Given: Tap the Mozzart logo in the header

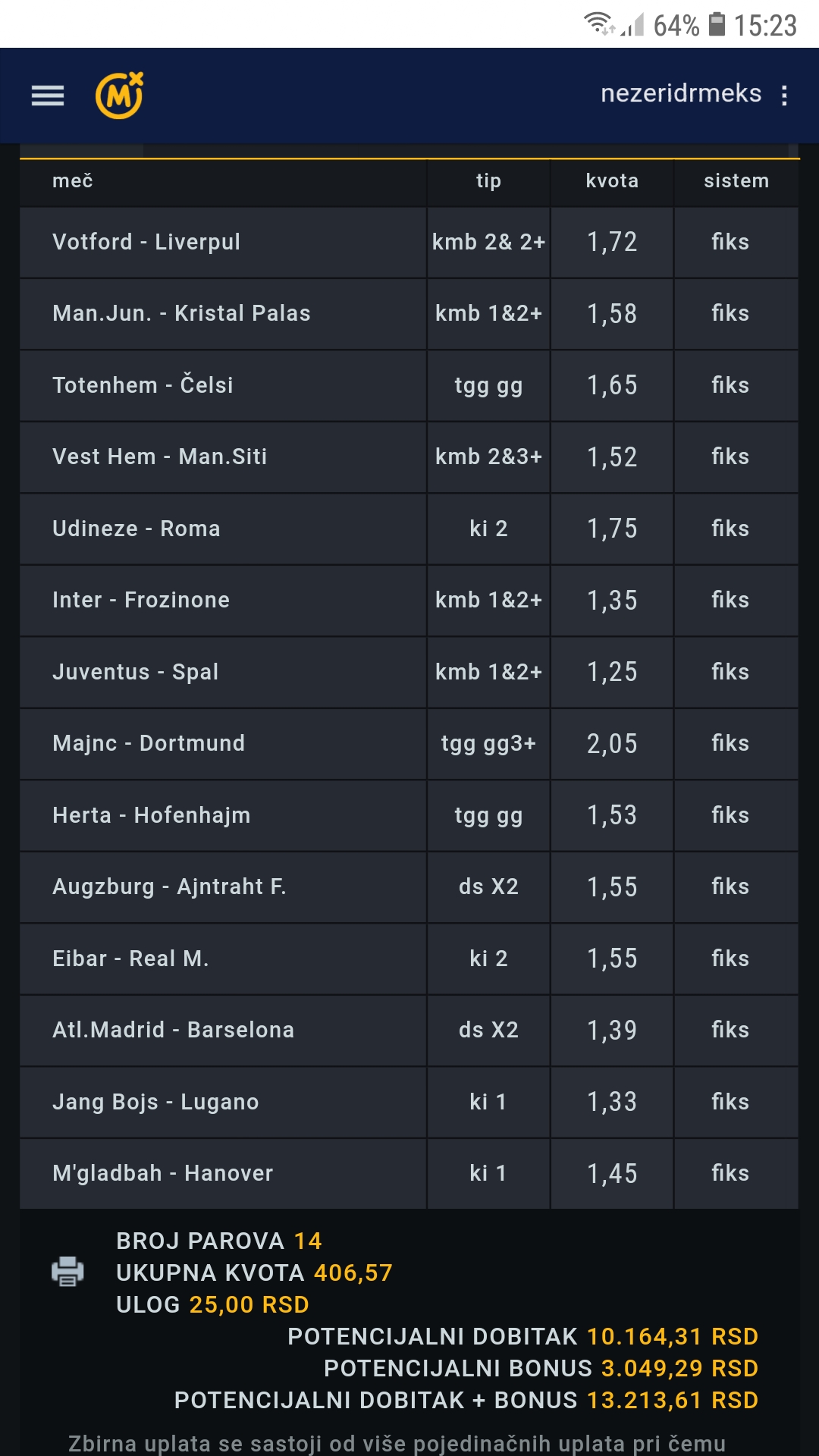Looking at the screenshot, I should point(119,96).
